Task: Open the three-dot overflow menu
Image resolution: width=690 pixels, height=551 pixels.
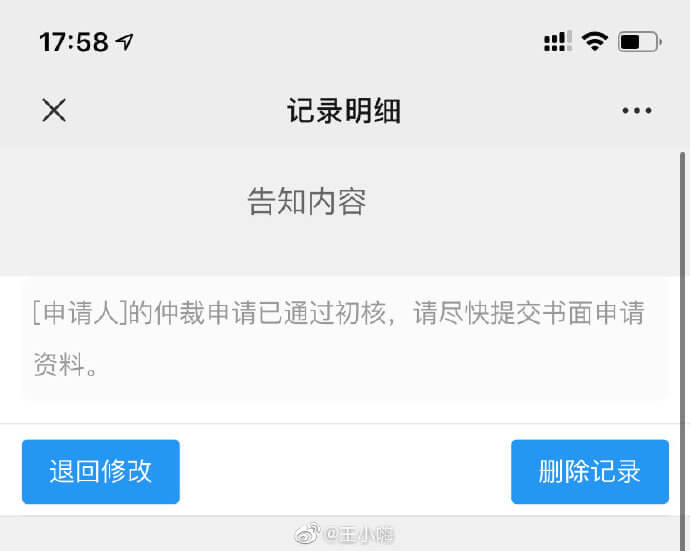Action: pos(636,111)
